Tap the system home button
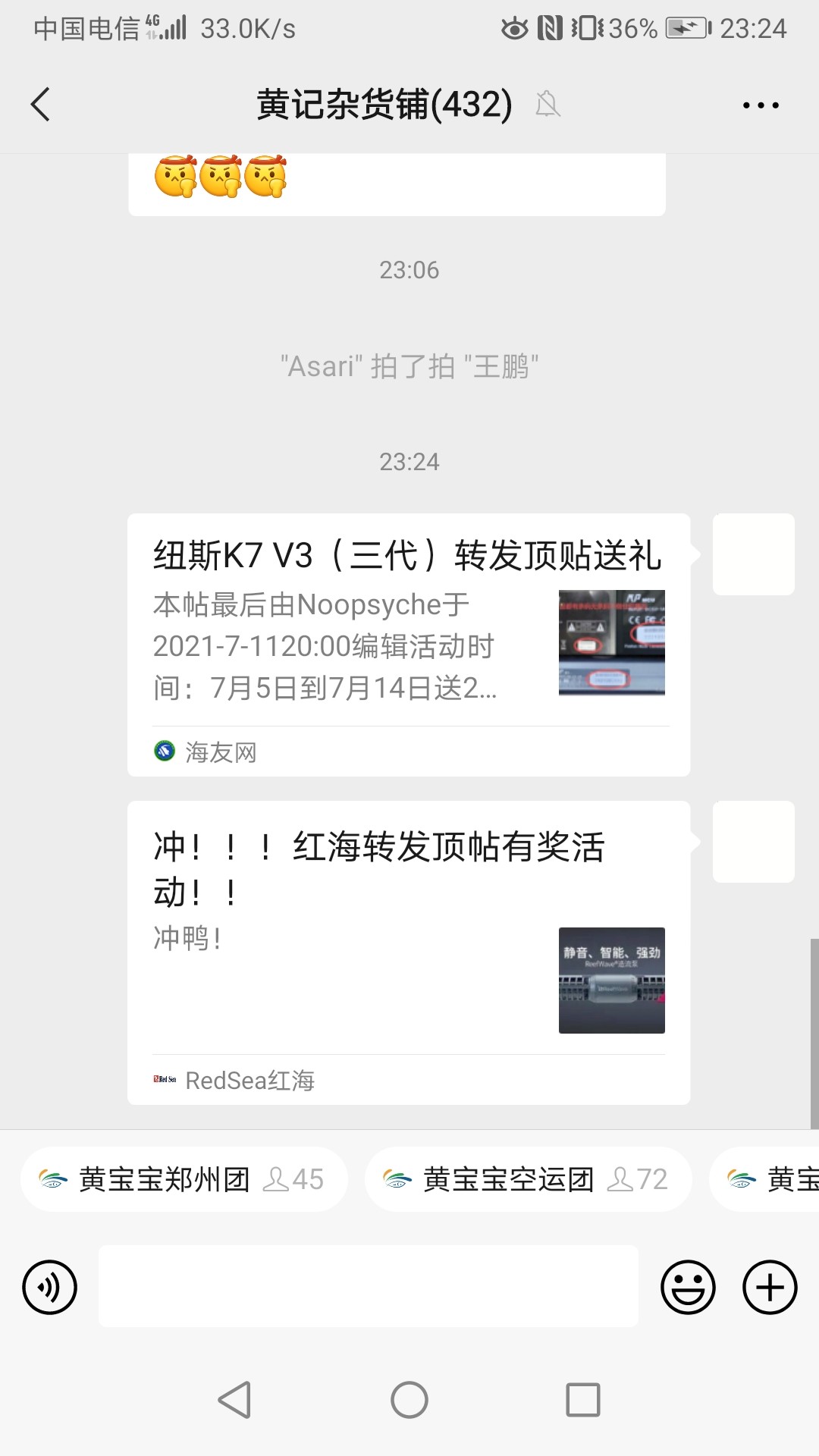 (x=409, y=1399)
